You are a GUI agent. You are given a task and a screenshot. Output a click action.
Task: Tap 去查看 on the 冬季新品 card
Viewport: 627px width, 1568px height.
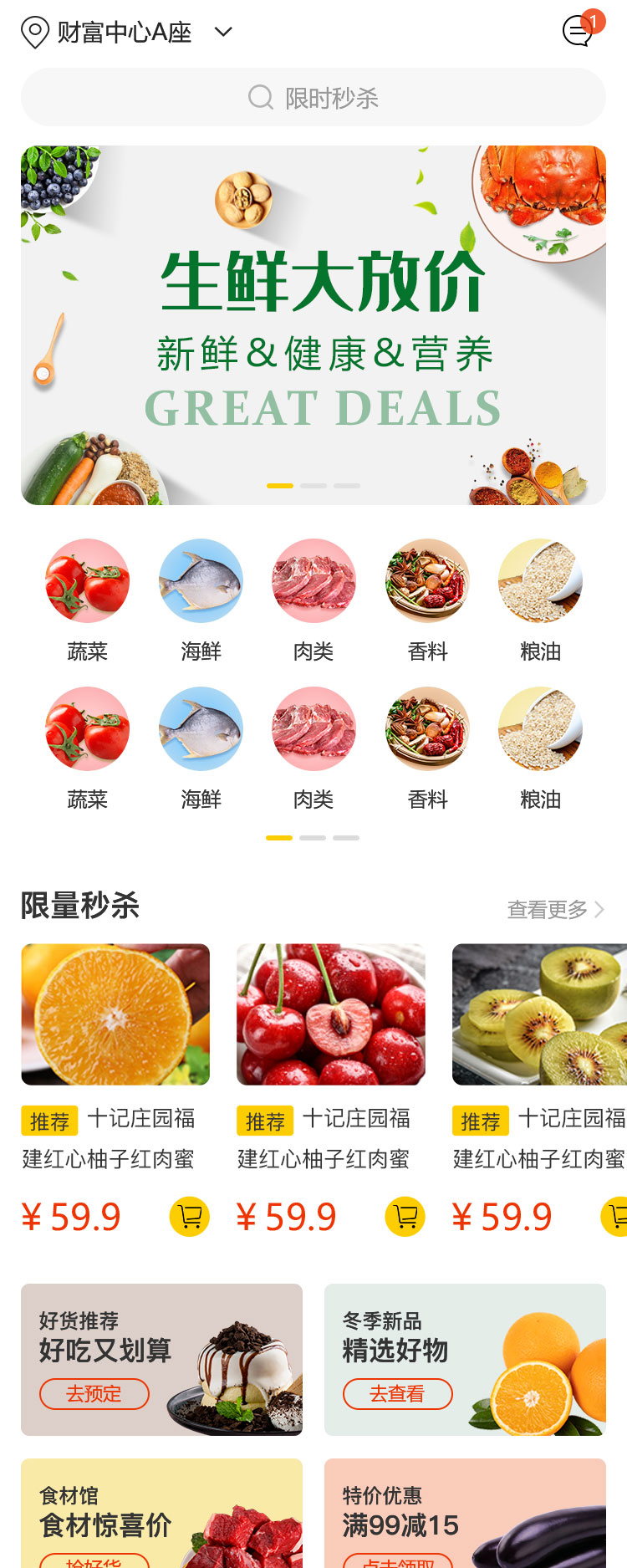(398, 1394)
